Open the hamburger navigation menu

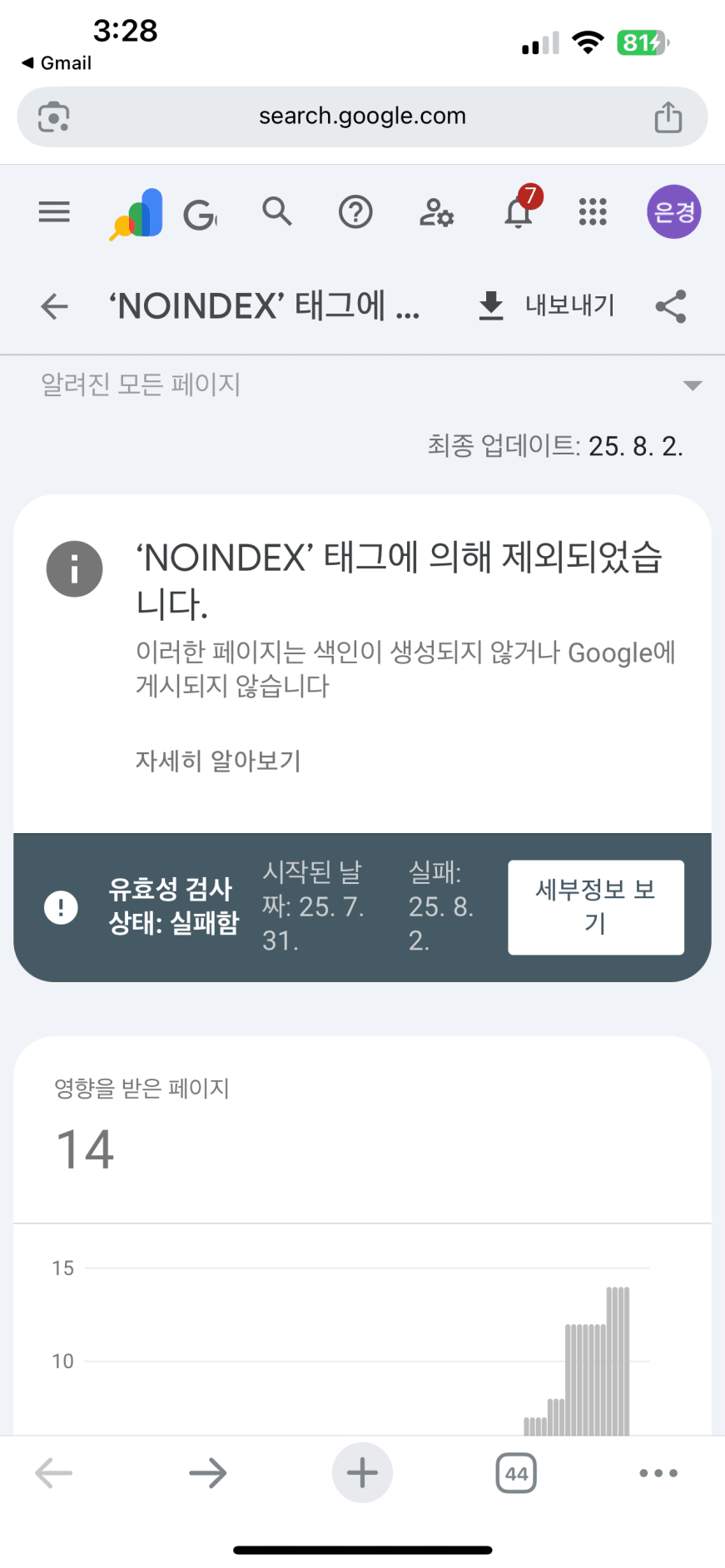pyautogui.click(x=54, y=212)
